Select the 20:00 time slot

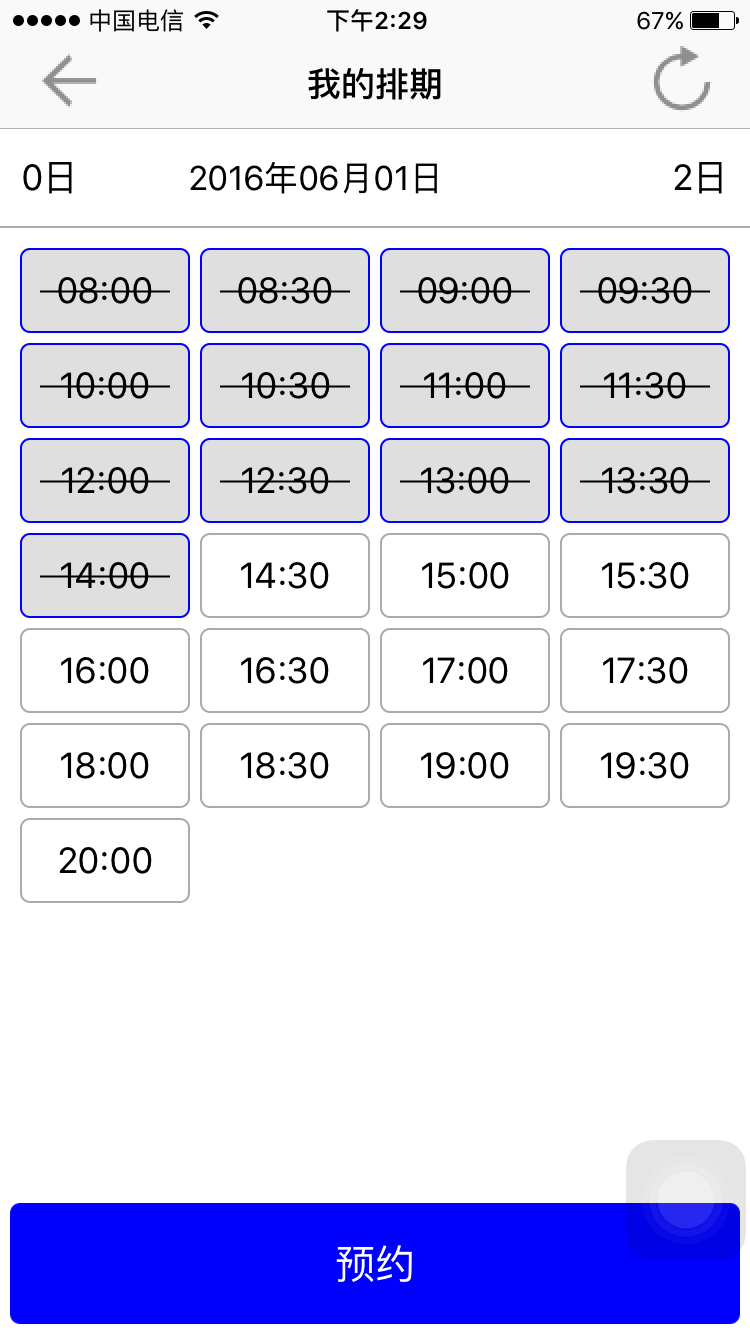(x=105, y=861)
